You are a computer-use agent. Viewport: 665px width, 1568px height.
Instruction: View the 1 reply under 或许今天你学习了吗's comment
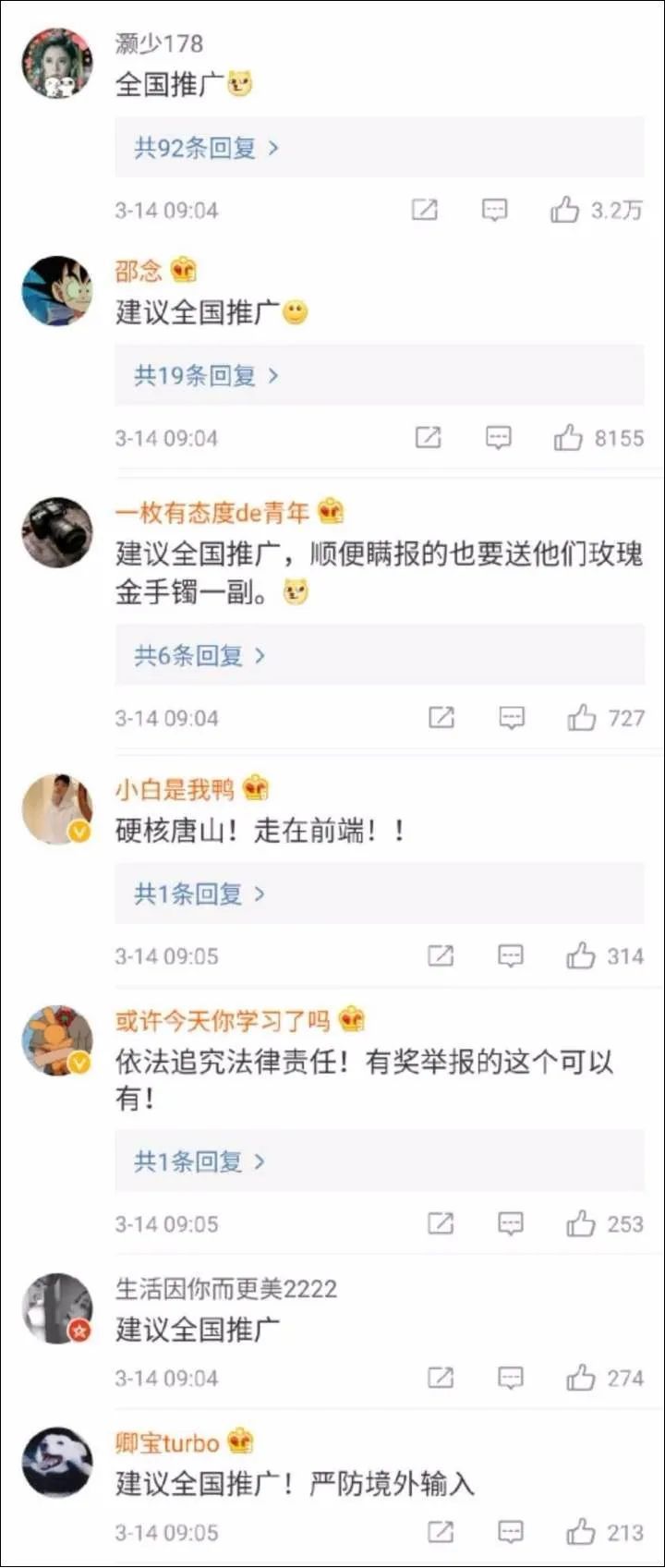click(199, 1162)
